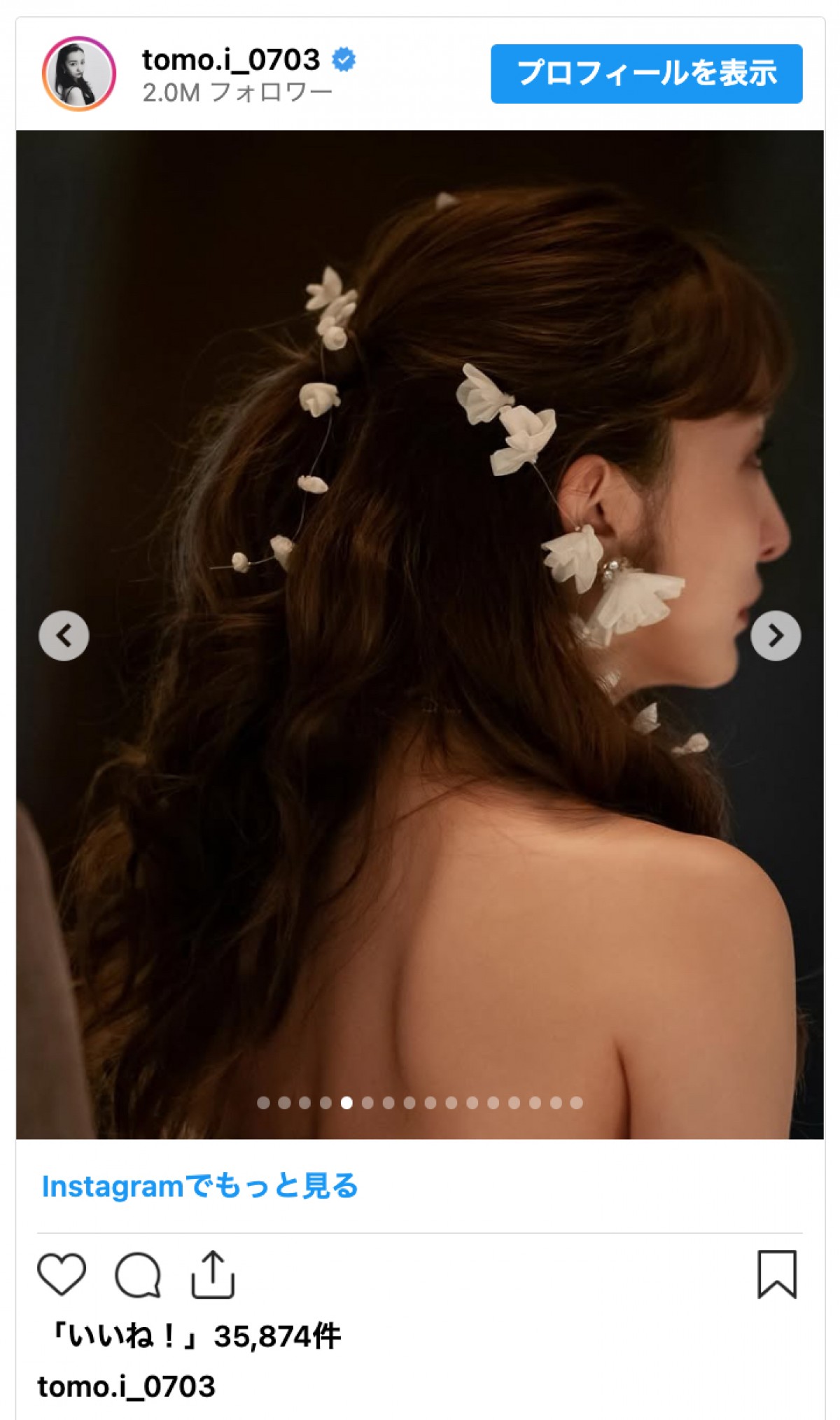Tap the プロフィールを表示 button
The height and width of the screenshot is (1420, 840).
[x=646, y=74]
